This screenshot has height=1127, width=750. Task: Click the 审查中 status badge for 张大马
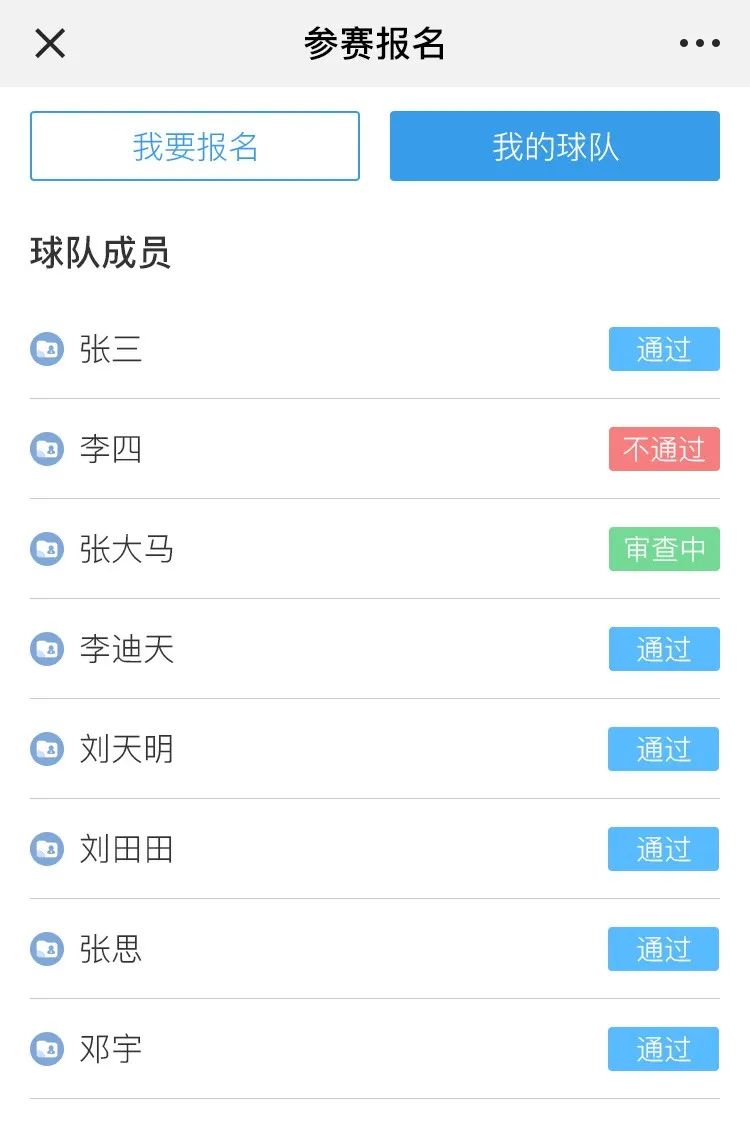tap(664, 549)
